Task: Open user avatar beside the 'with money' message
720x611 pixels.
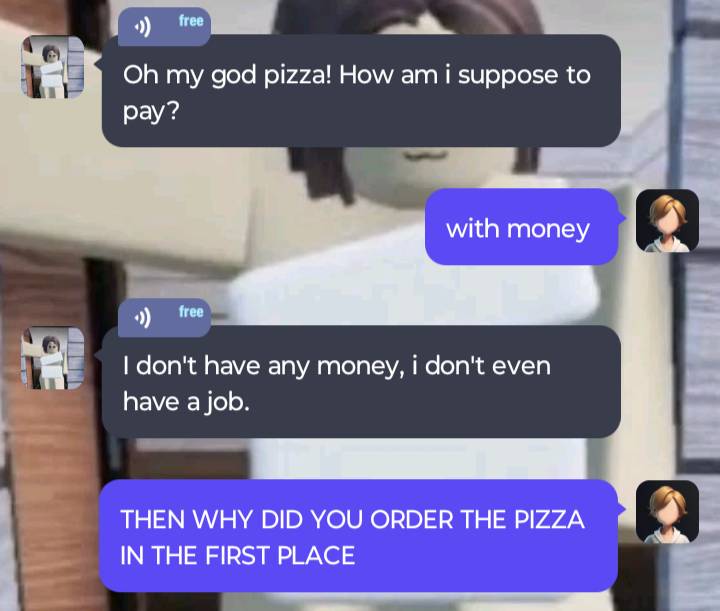Action: point(667,221)
